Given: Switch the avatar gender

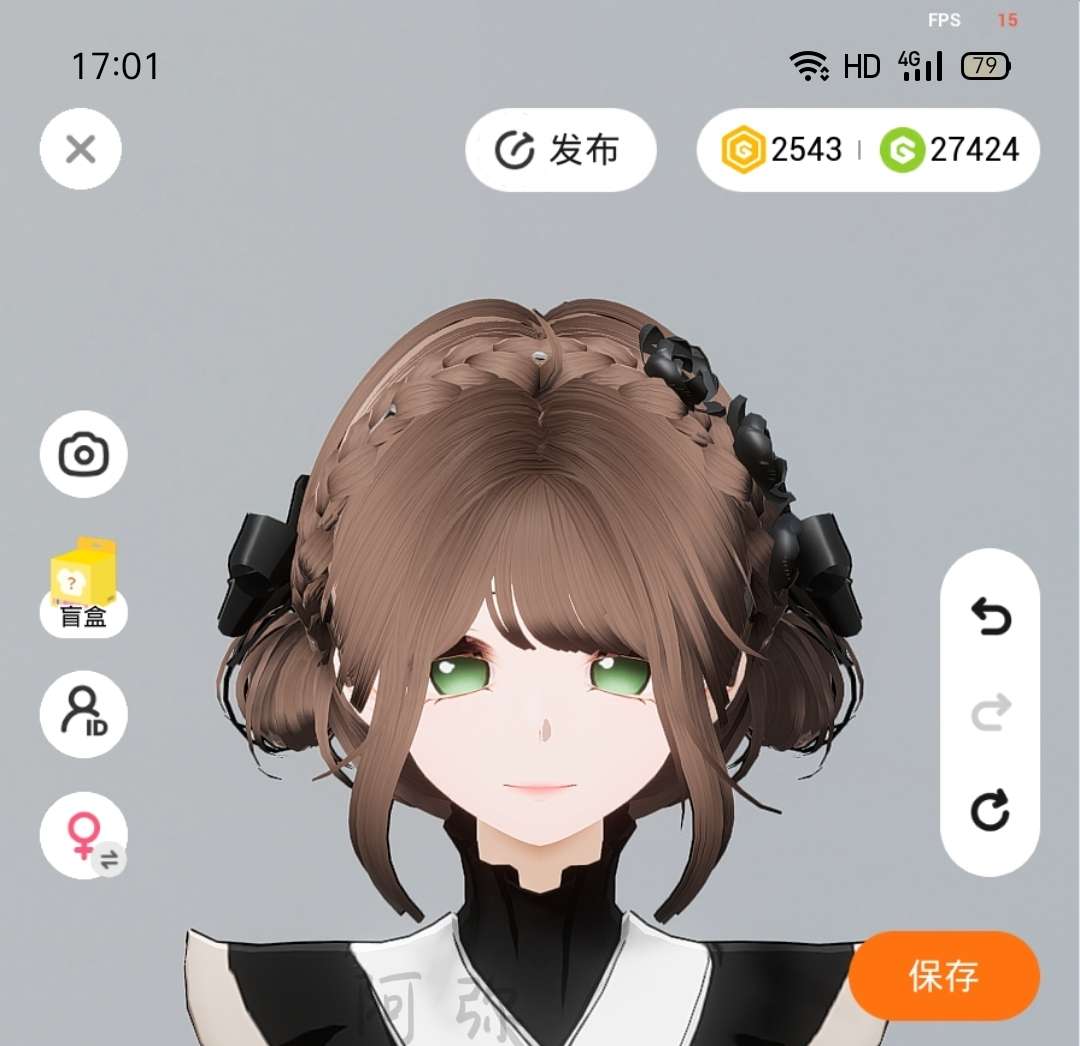Looking at the screenshot, I should pyautogui.click(x=83, y=836).
